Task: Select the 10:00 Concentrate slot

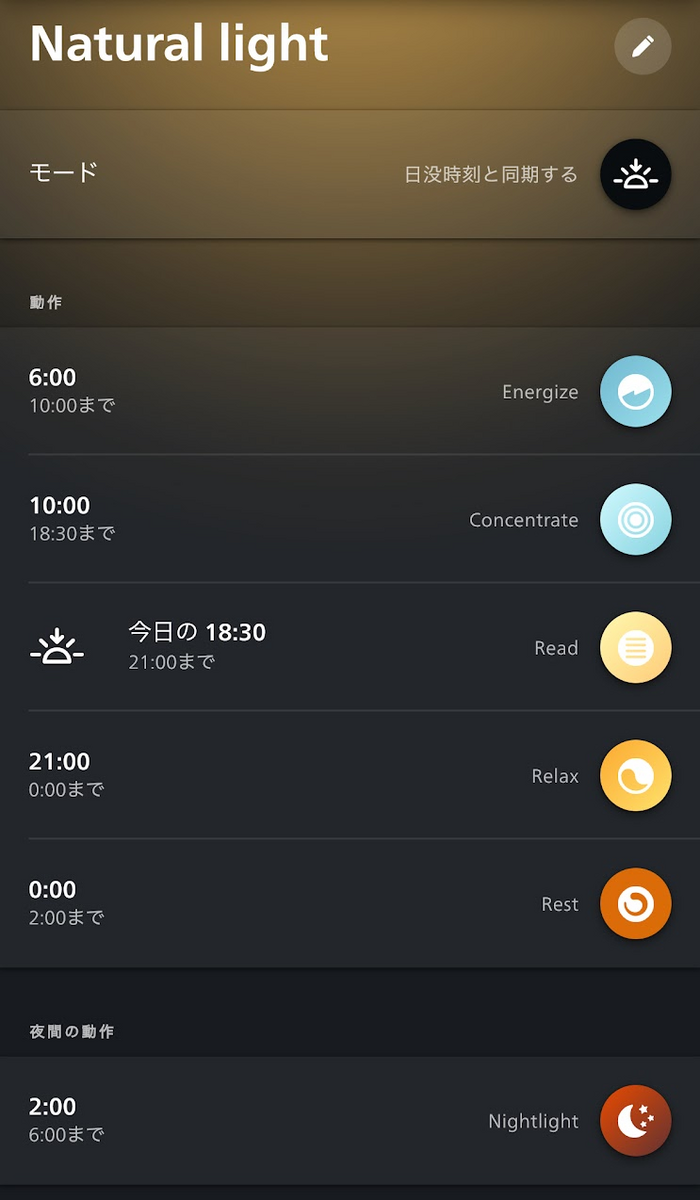Action: point(350,519)
